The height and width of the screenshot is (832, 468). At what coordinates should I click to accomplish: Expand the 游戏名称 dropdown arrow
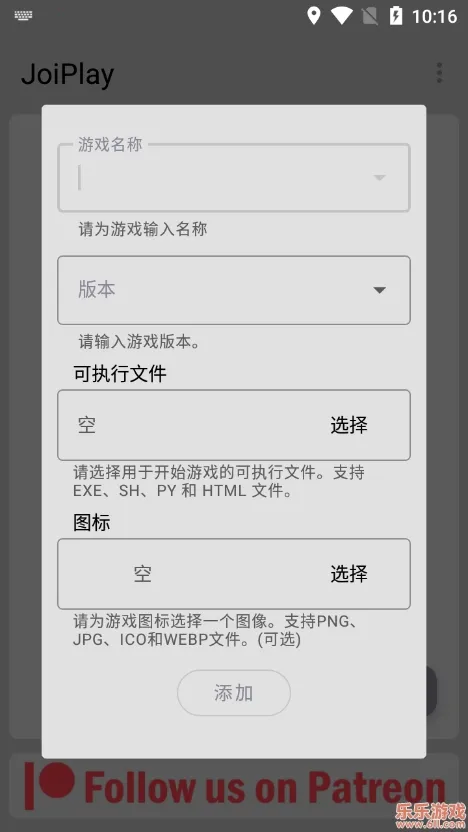click(x=379, y=178)
